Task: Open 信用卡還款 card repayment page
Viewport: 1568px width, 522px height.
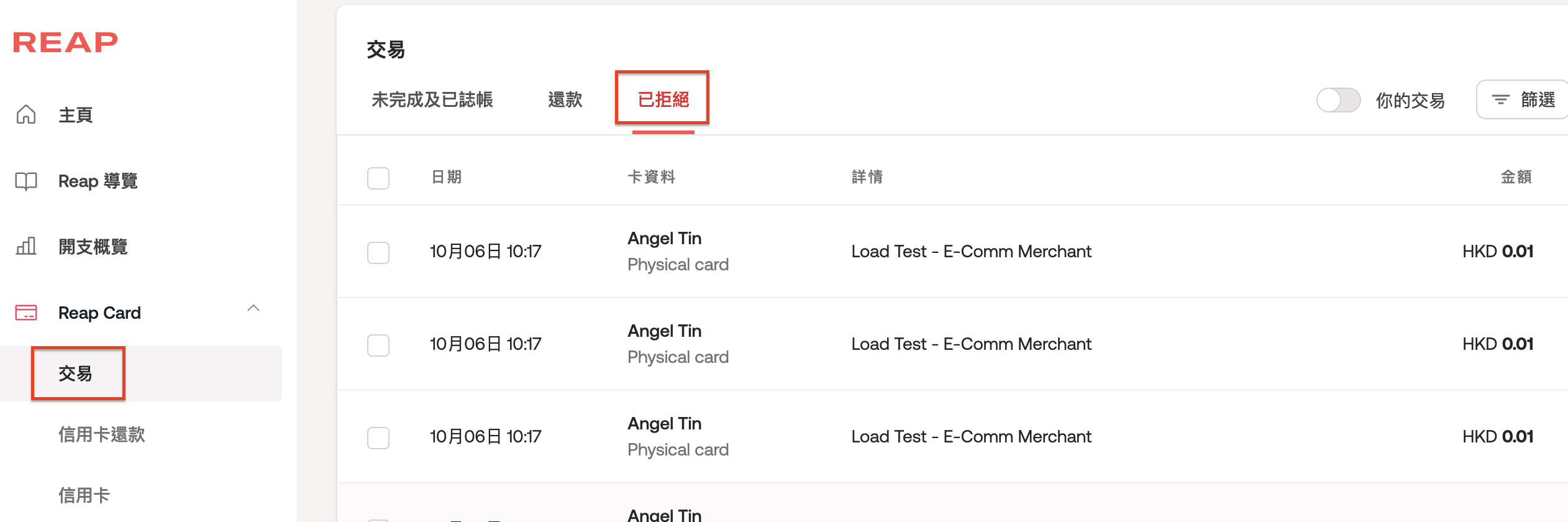Action: 102,434
